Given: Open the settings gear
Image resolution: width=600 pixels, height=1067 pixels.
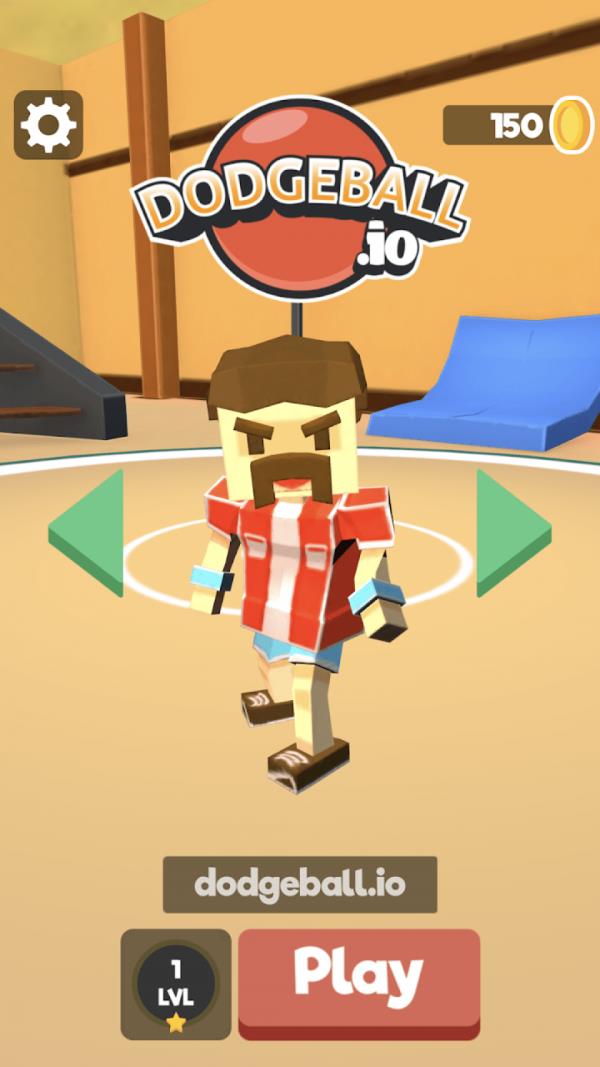Looking at the screenshot, I should point(48,125).
